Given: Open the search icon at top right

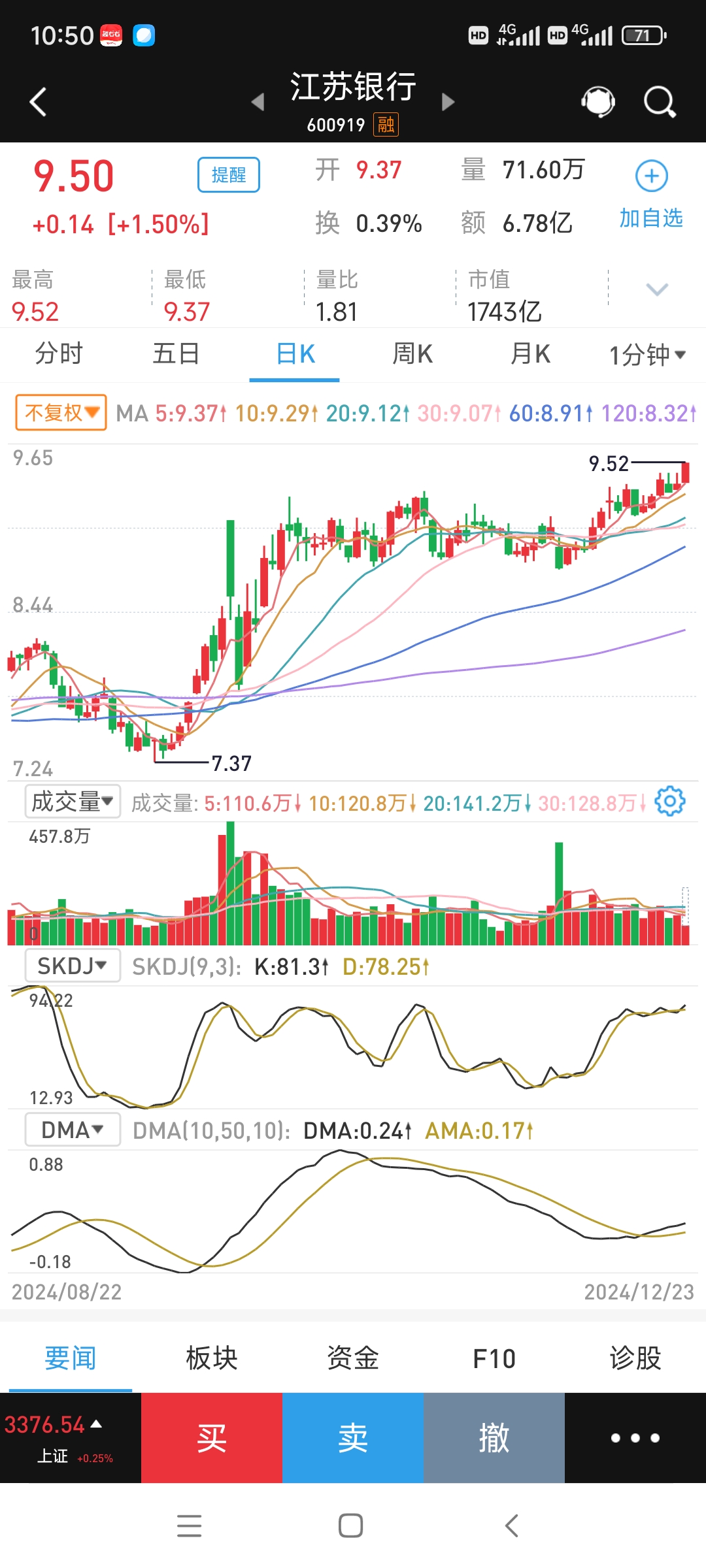Looking at the screenshot, I should pyautogui.click(x=659, y=101).
